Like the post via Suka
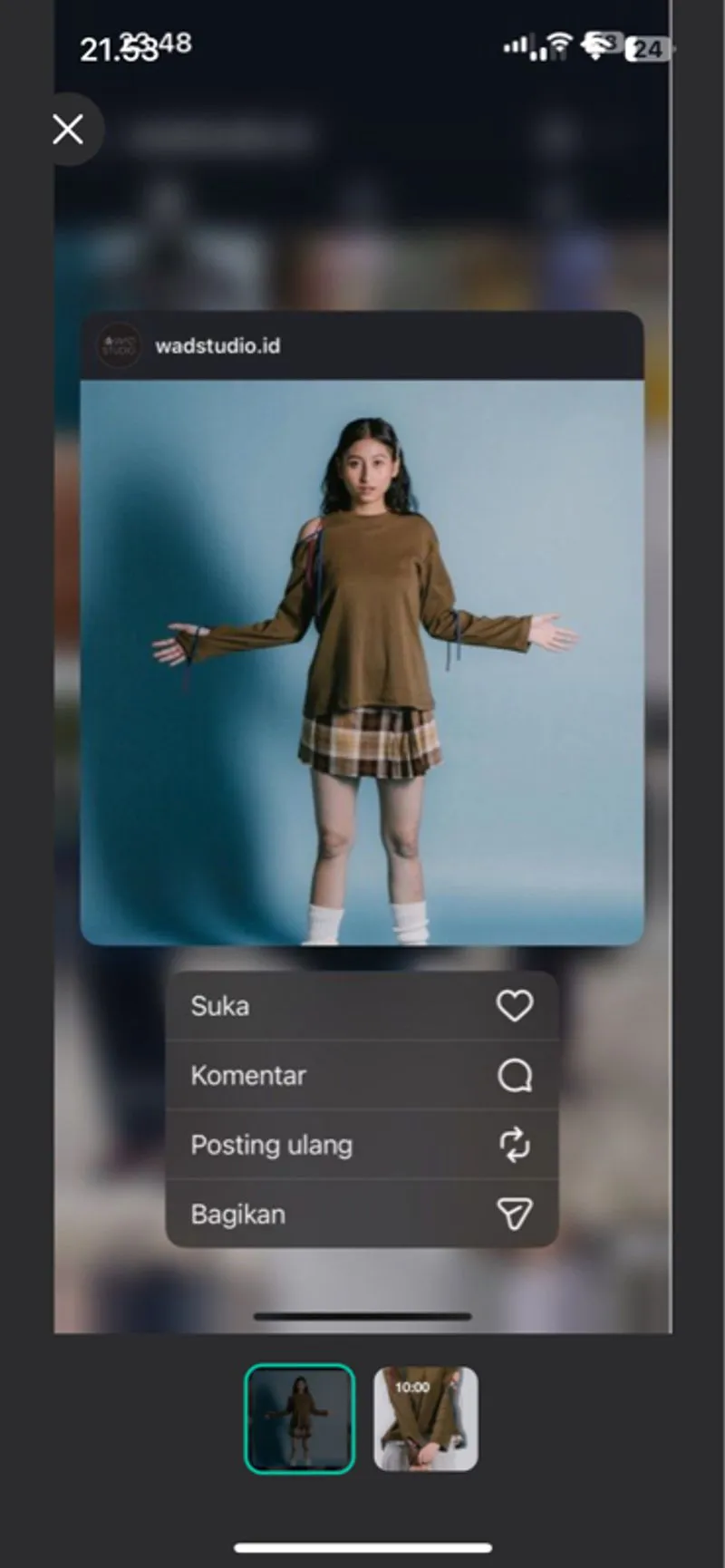The image size is (725, 1568). click(362, 1006)
